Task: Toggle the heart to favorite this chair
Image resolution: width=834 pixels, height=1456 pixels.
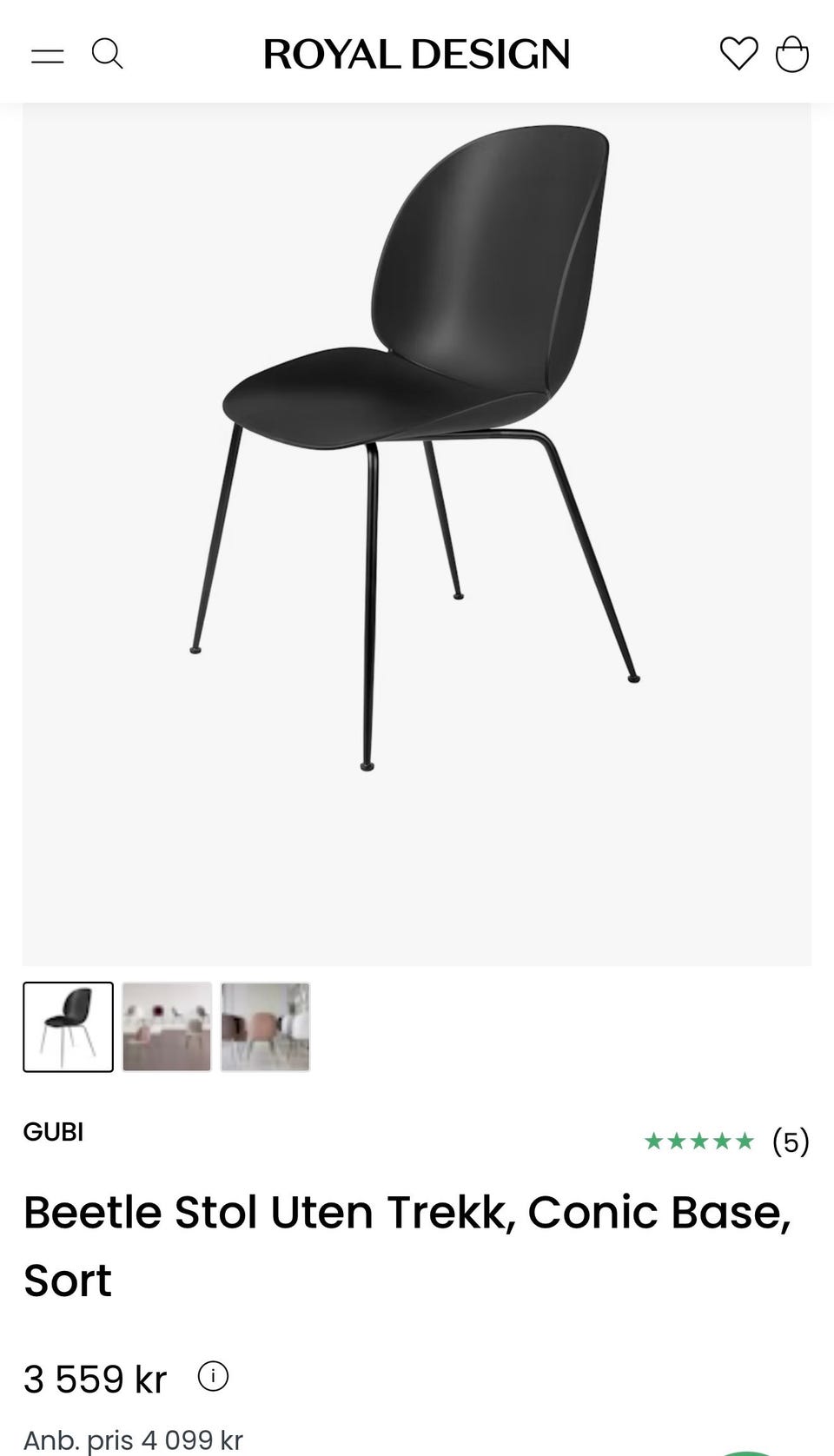Action: 738,55
